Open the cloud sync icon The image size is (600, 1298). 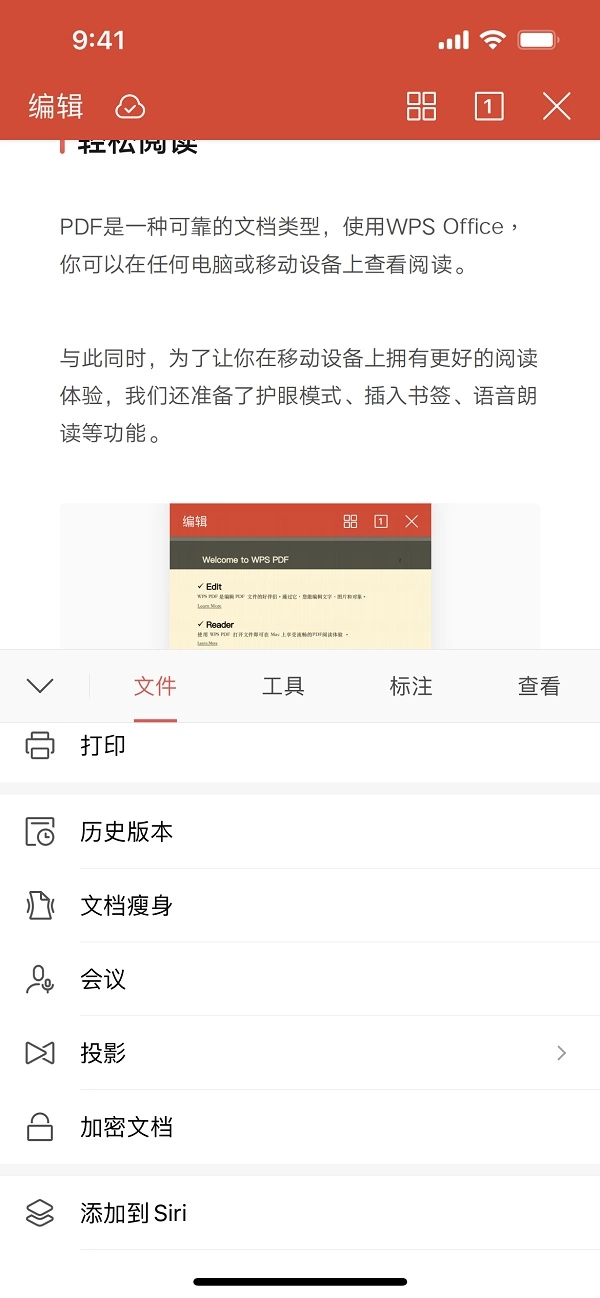coord(130,106)
